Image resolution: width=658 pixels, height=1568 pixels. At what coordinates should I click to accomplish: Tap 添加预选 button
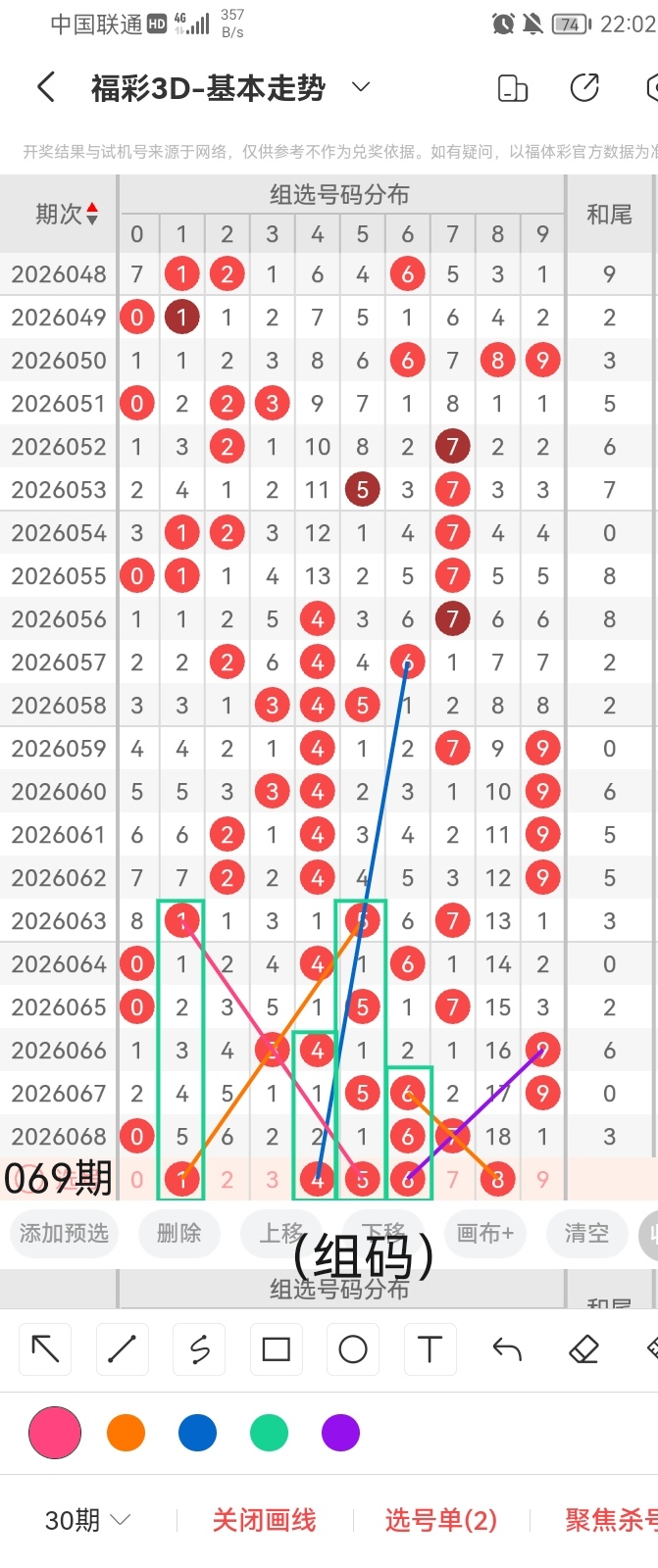64,1233
